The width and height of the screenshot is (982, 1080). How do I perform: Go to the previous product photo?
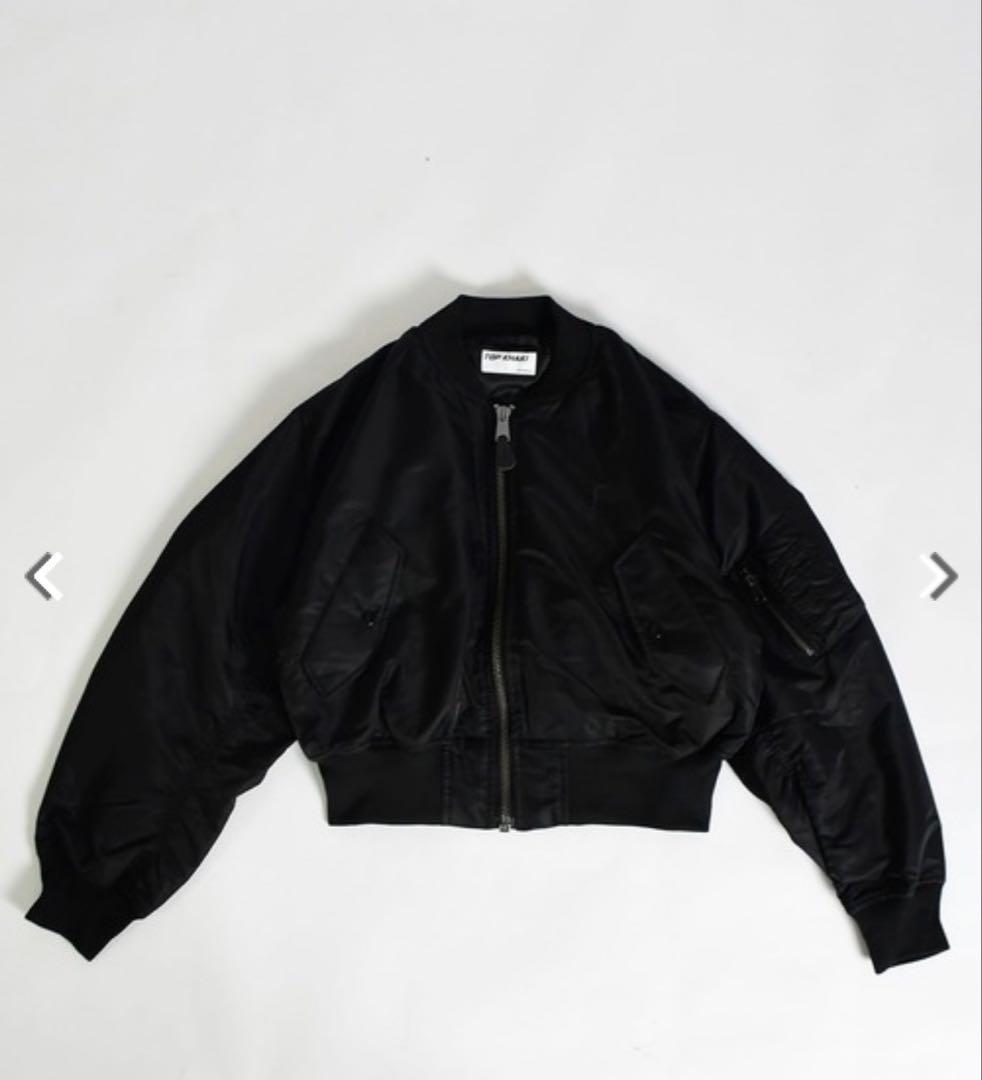(44, 576)
